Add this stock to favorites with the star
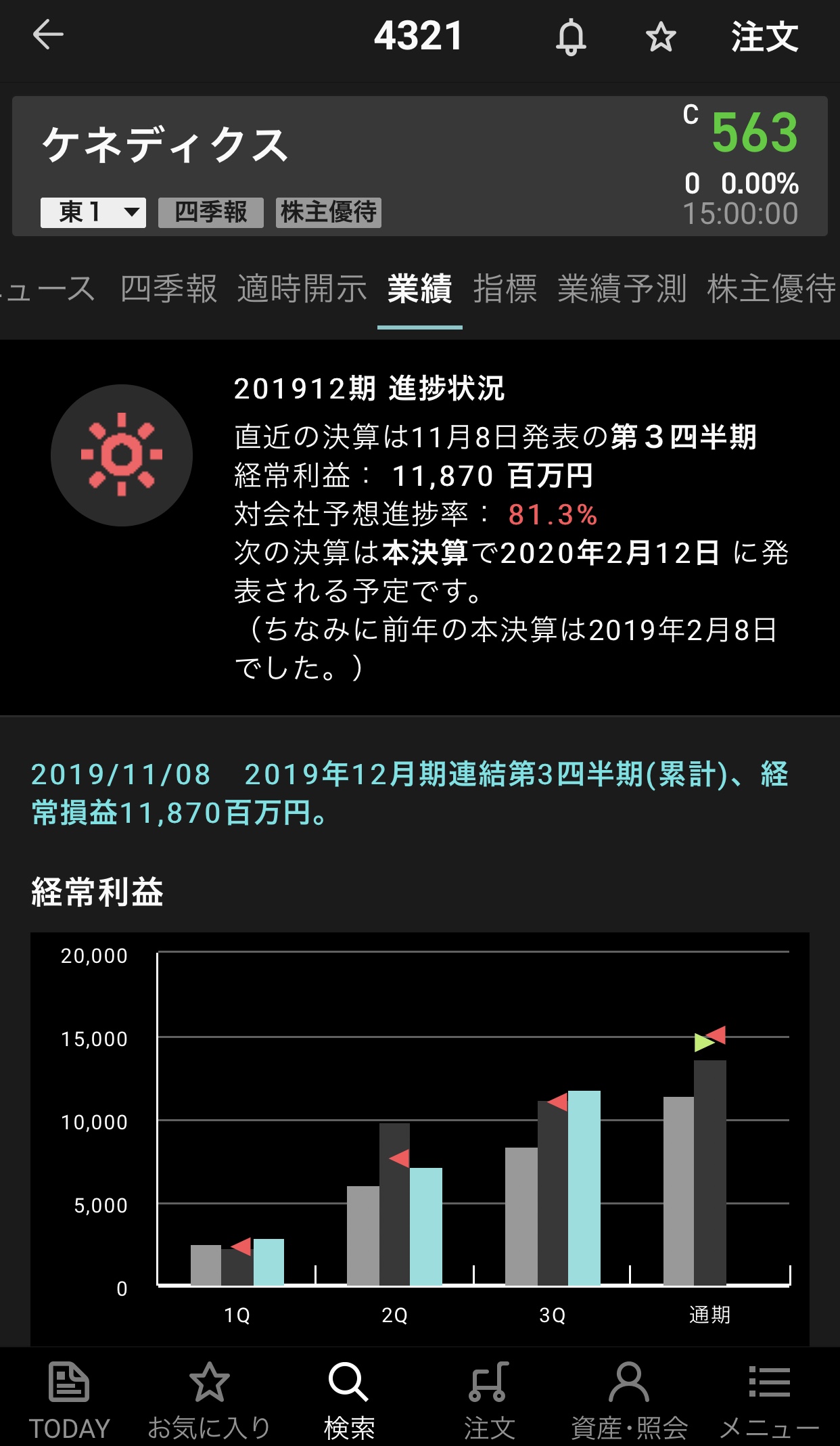840x1446 pixels. tap(660, 37)
